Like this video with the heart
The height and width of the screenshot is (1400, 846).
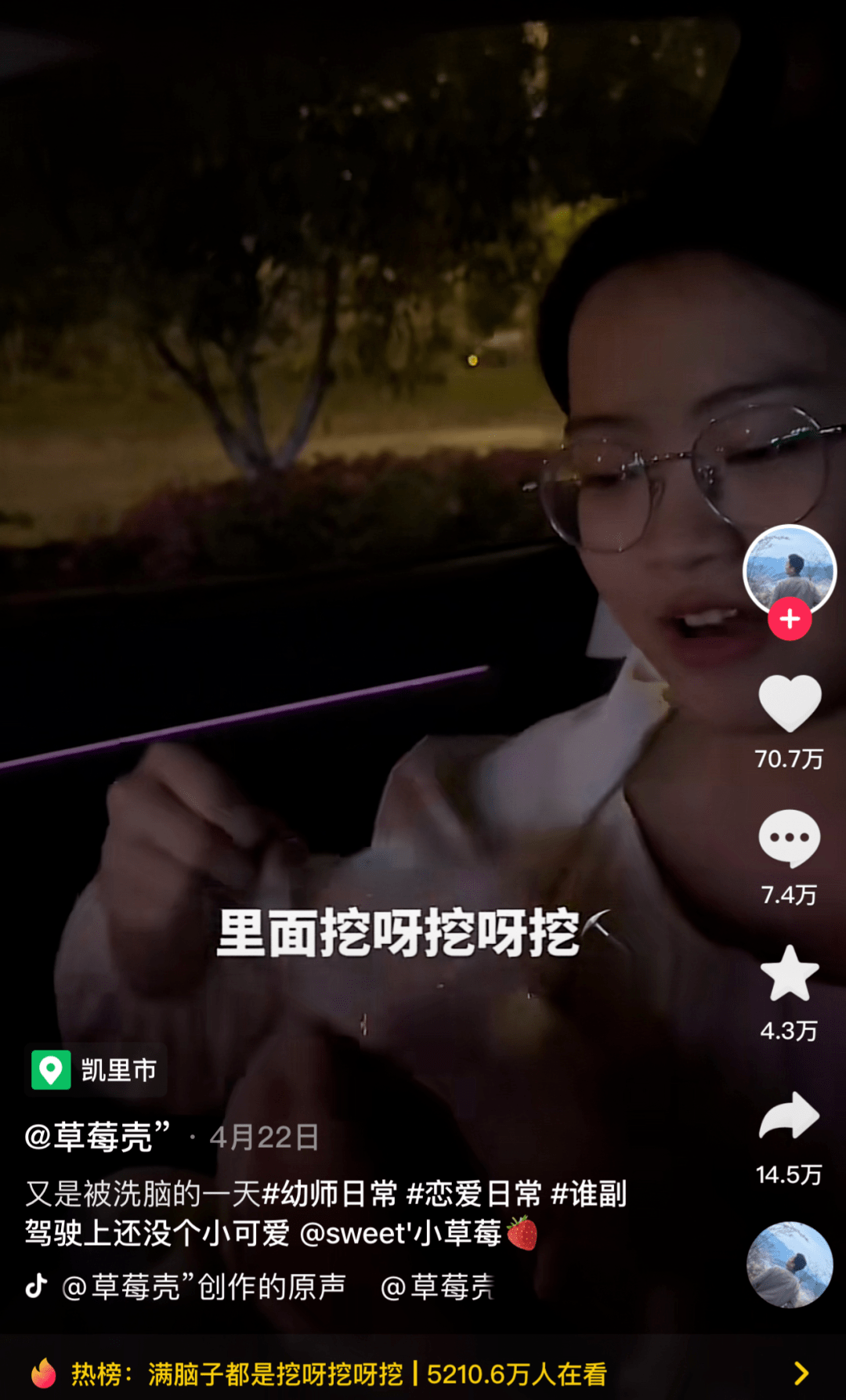(x=789, y=702)
